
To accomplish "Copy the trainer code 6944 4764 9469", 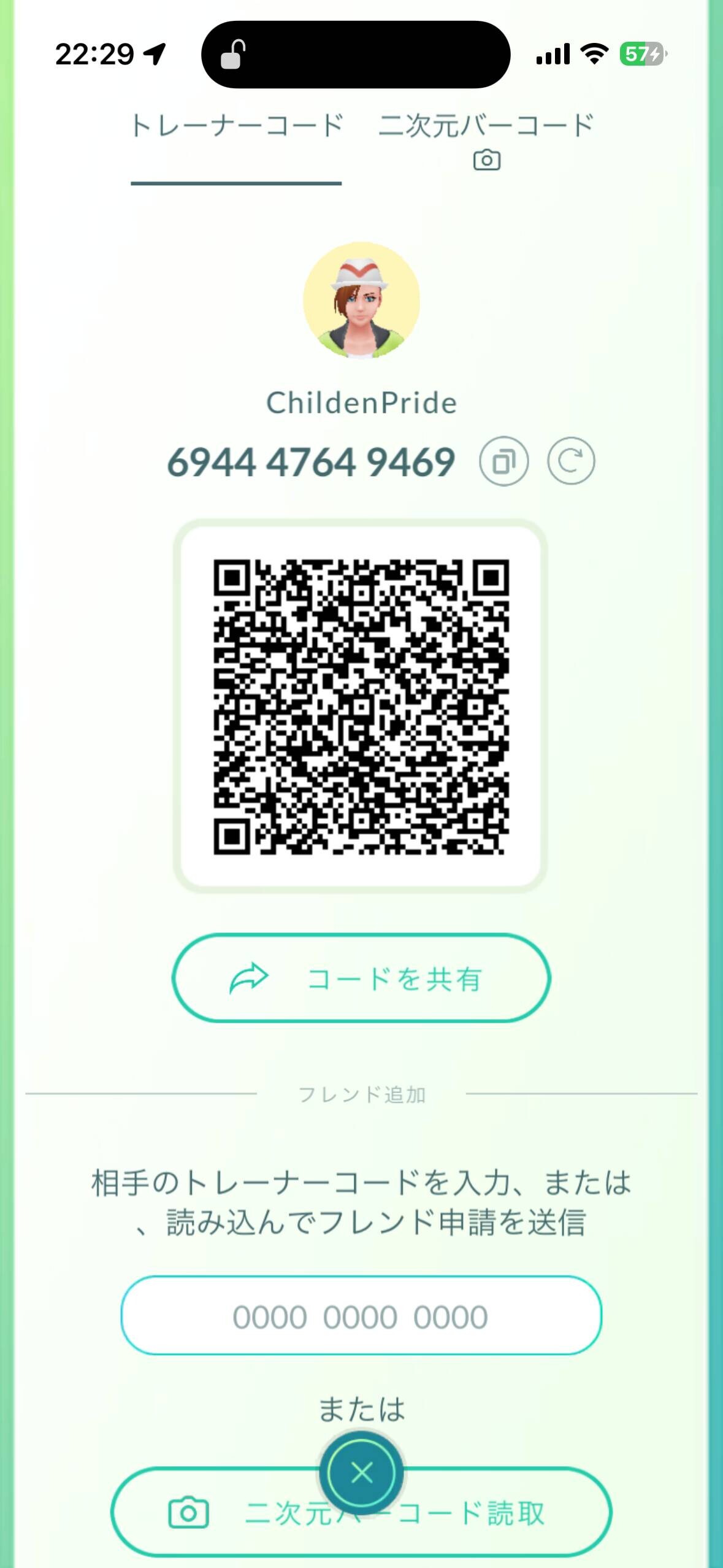I will [x=503, y=461].
